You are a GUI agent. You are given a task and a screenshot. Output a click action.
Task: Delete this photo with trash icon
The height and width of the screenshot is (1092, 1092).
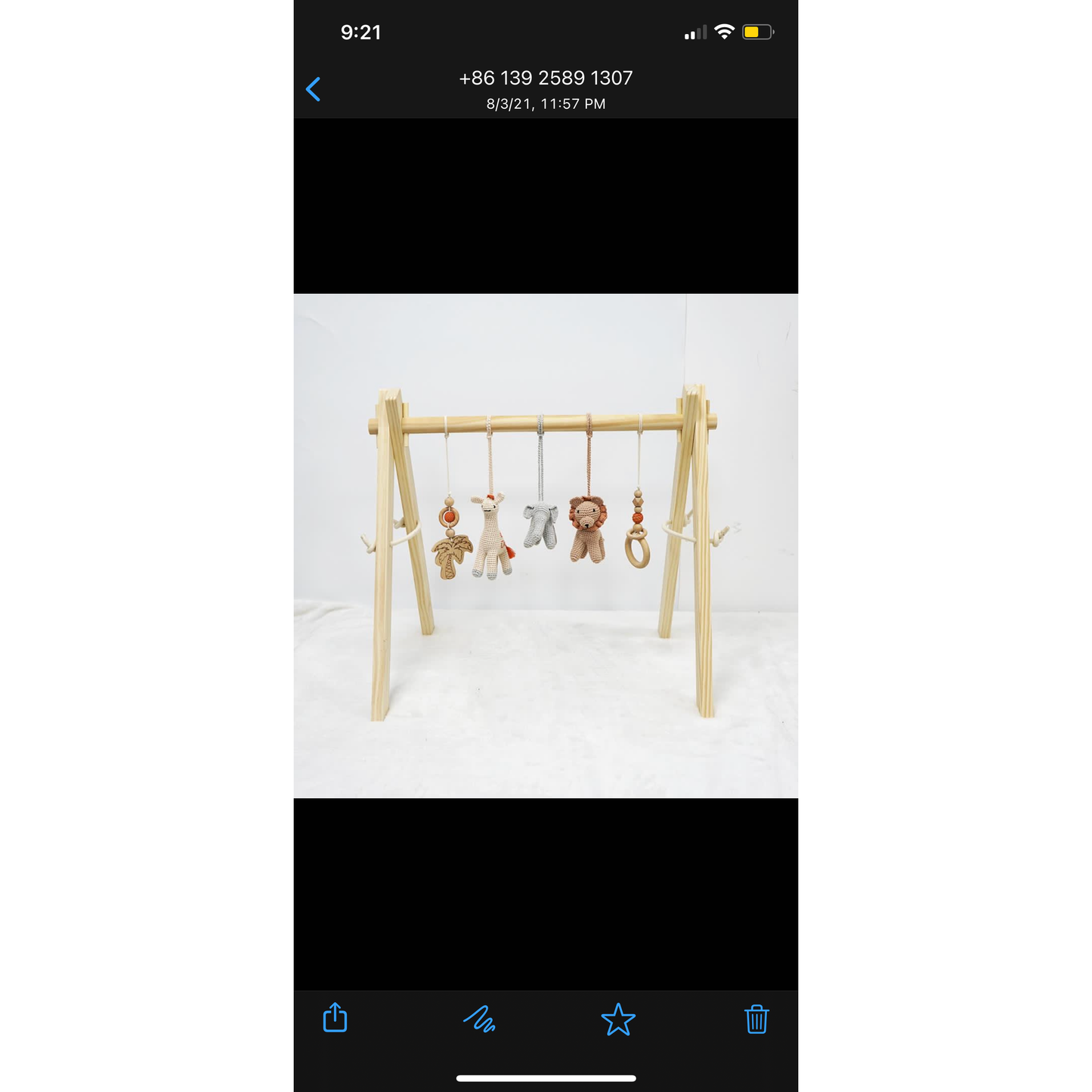click(x=756, y=1019)
